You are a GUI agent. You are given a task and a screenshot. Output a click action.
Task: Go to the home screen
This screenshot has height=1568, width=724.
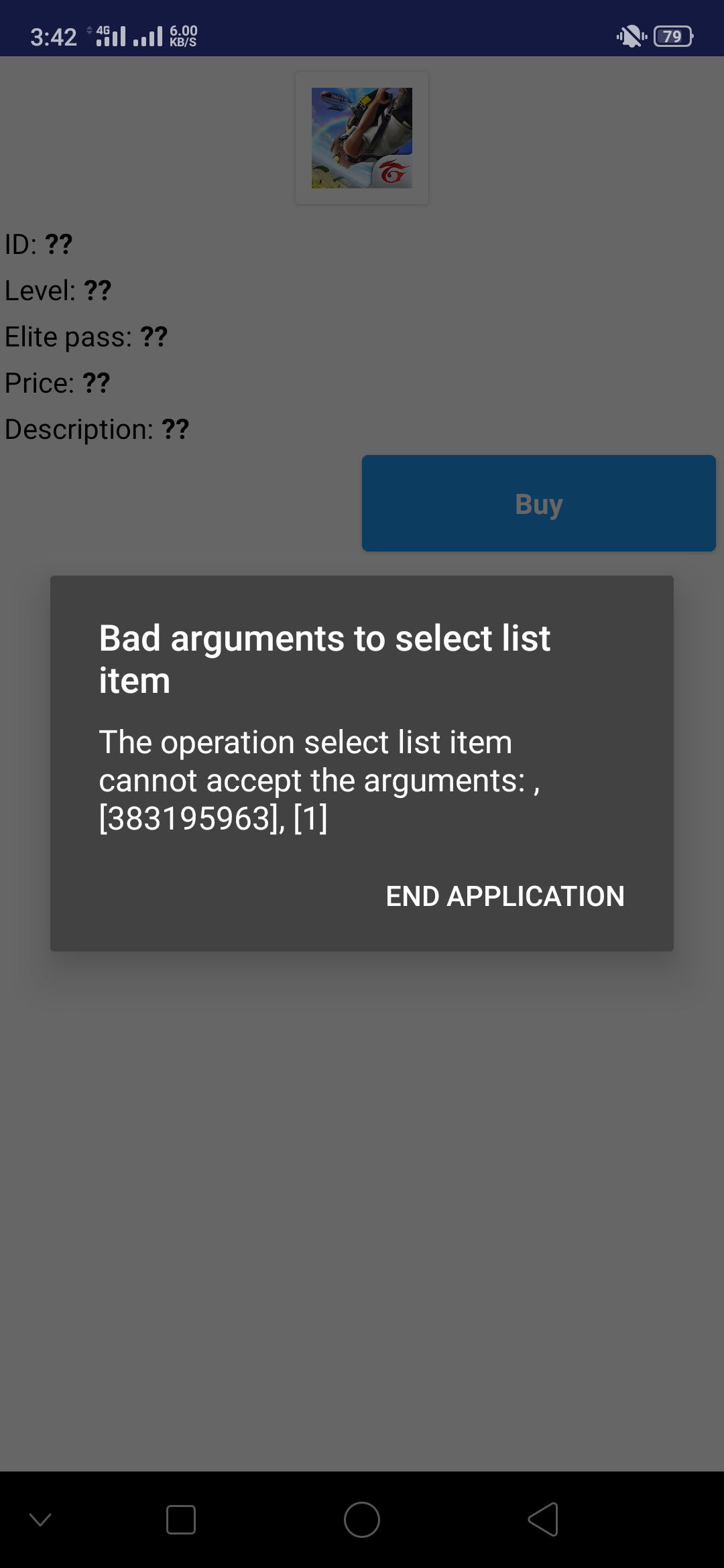(362, 1519)
